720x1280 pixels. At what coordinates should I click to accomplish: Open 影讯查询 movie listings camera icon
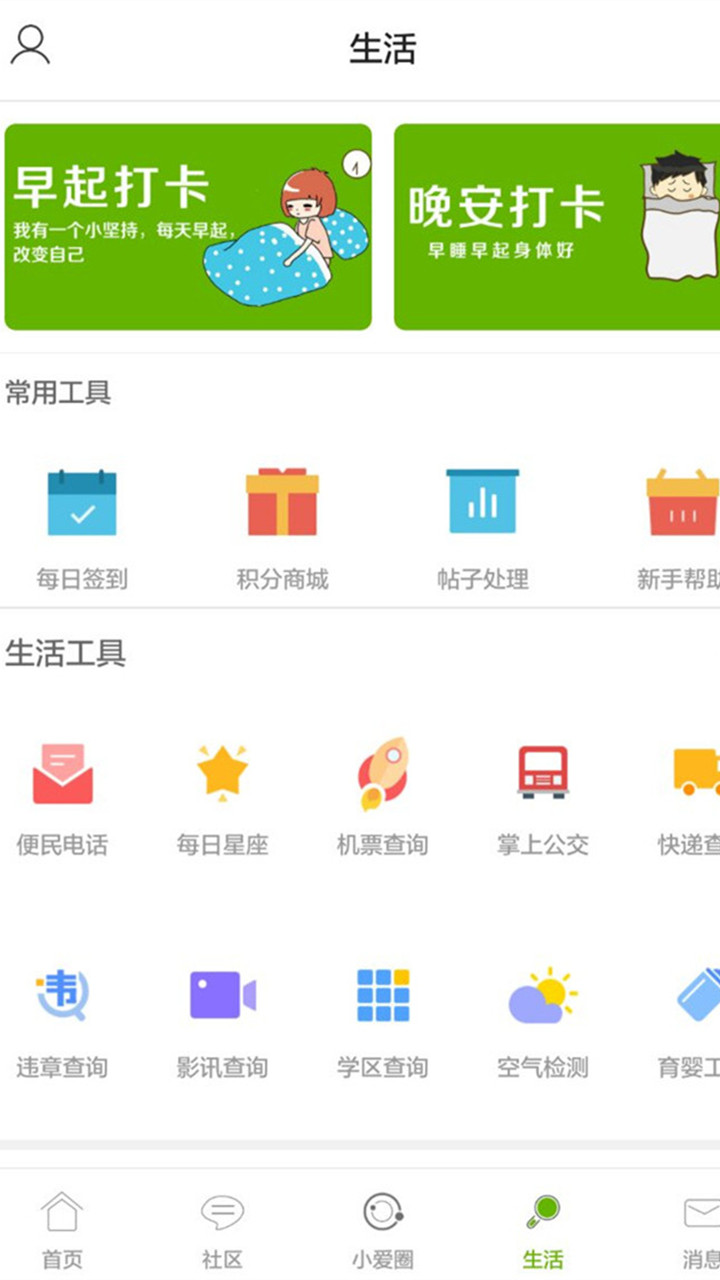(223, 998)
